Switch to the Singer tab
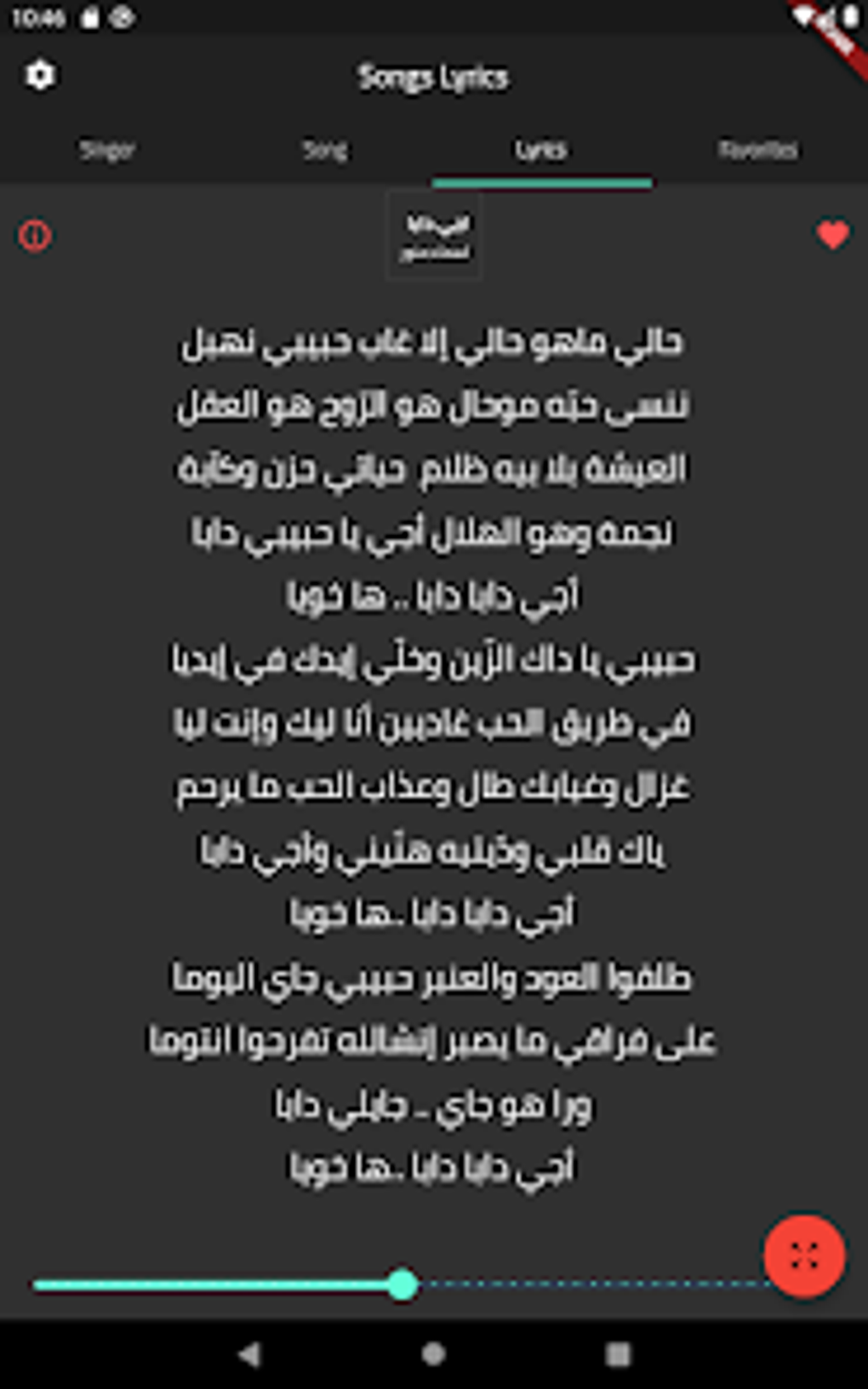The width and height of the screenshot is (868, 1389). [x=107, y=151]
